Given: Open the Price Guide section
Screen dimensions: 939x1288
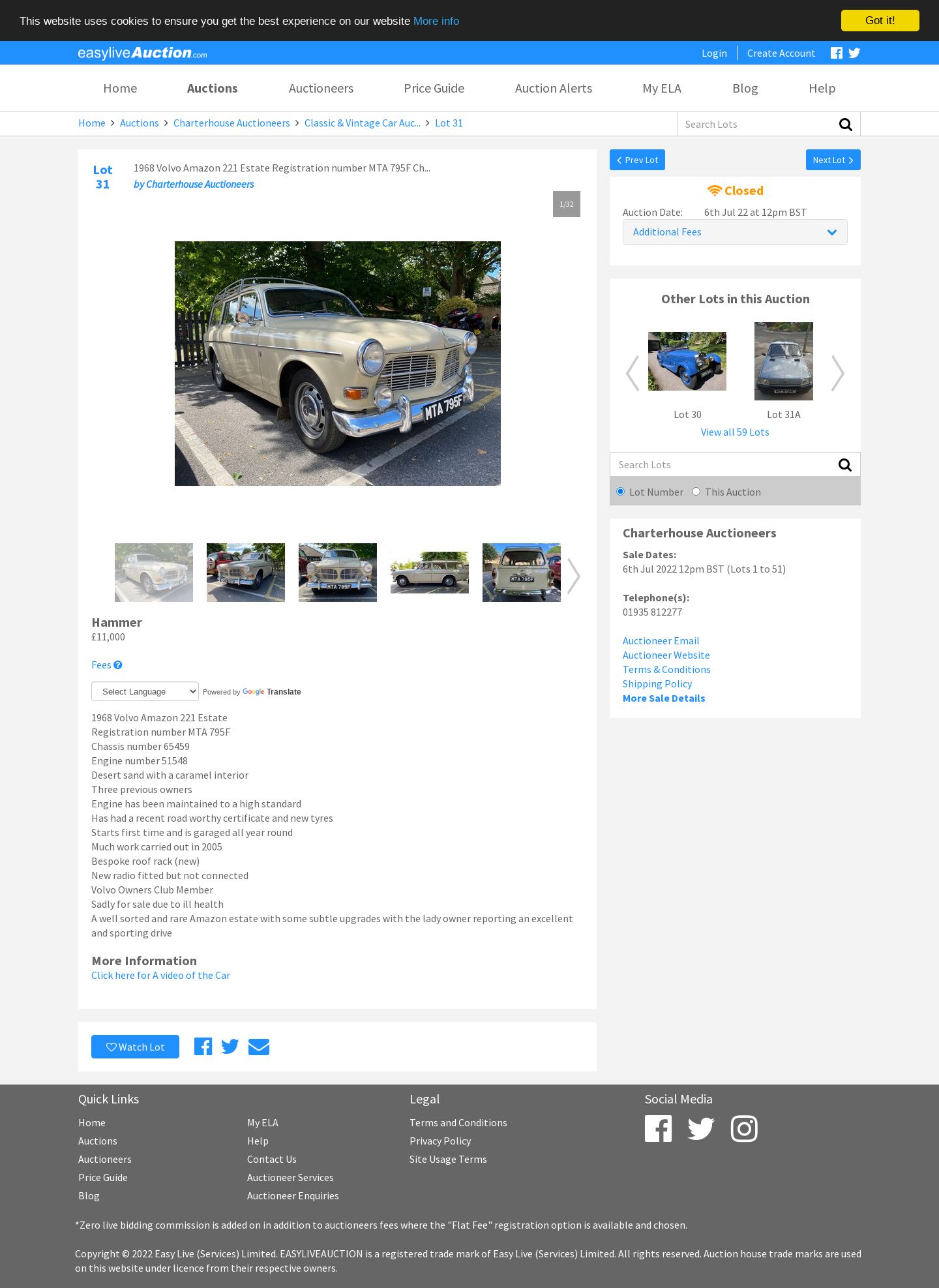Looking at the screenshot, I should [434, 88].
